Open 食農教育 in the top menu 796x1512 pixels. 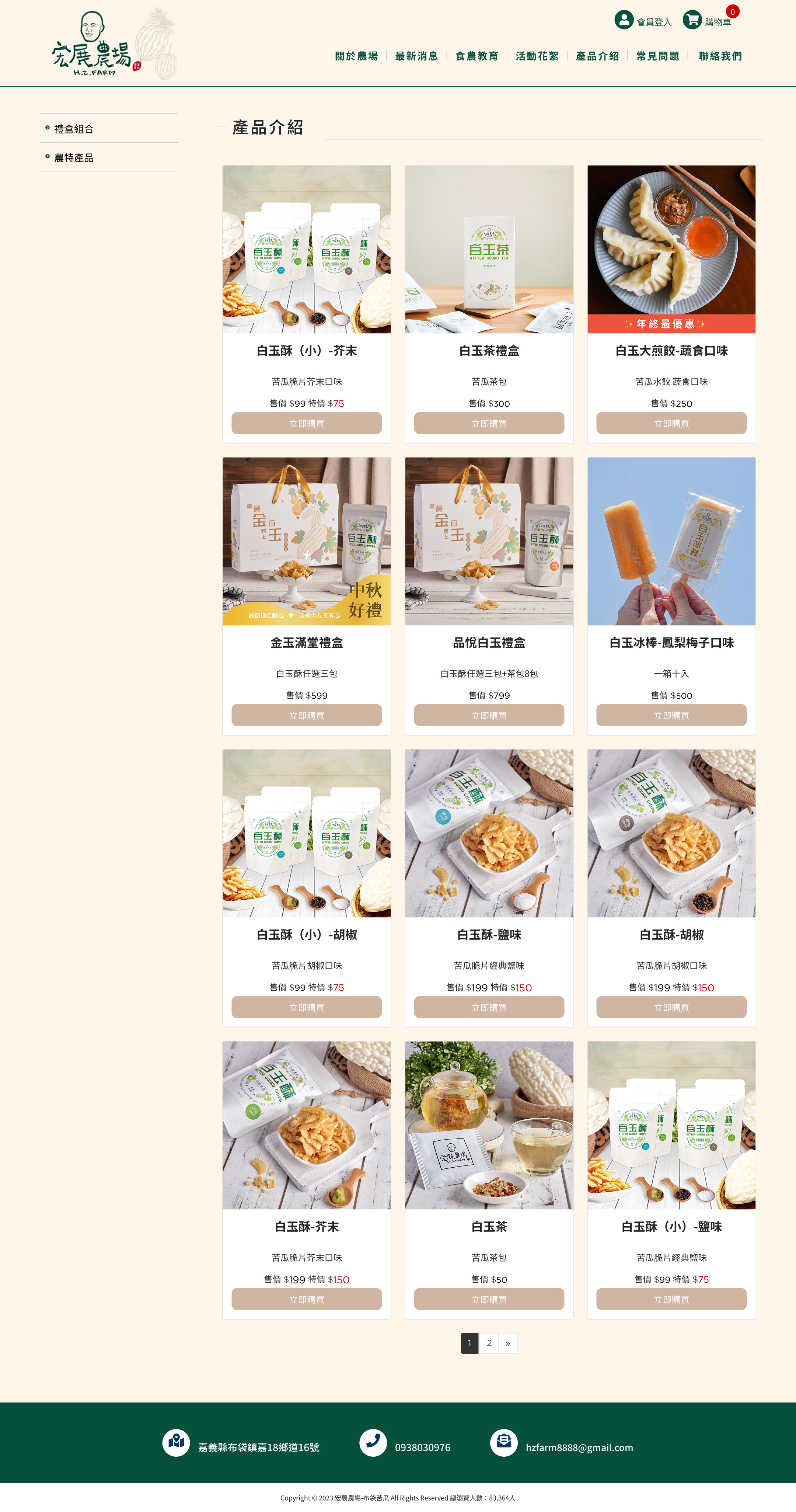477,56
